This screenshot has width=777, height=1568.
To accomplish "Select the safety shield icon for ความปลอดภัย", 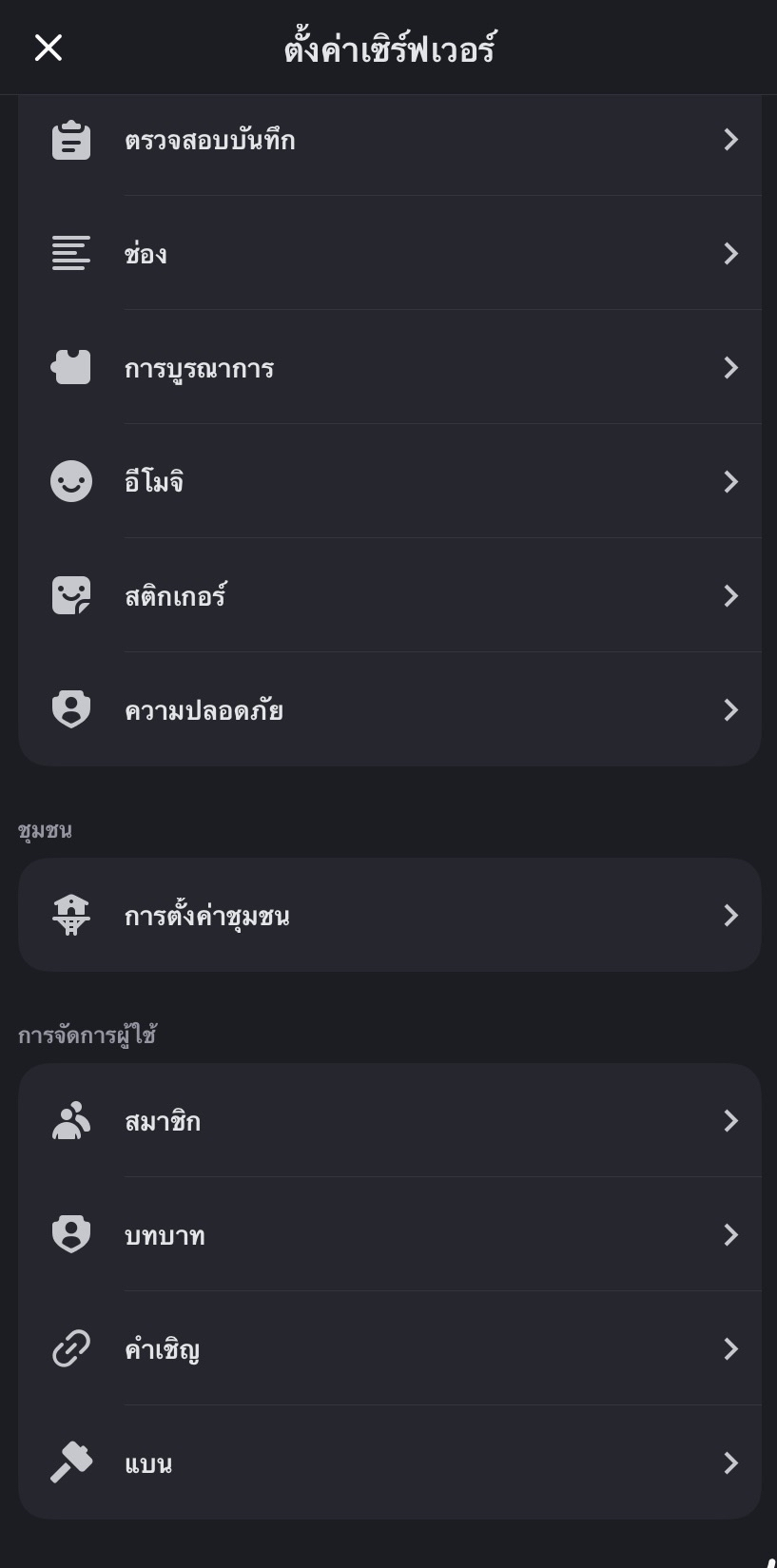I will click(70, 709).
